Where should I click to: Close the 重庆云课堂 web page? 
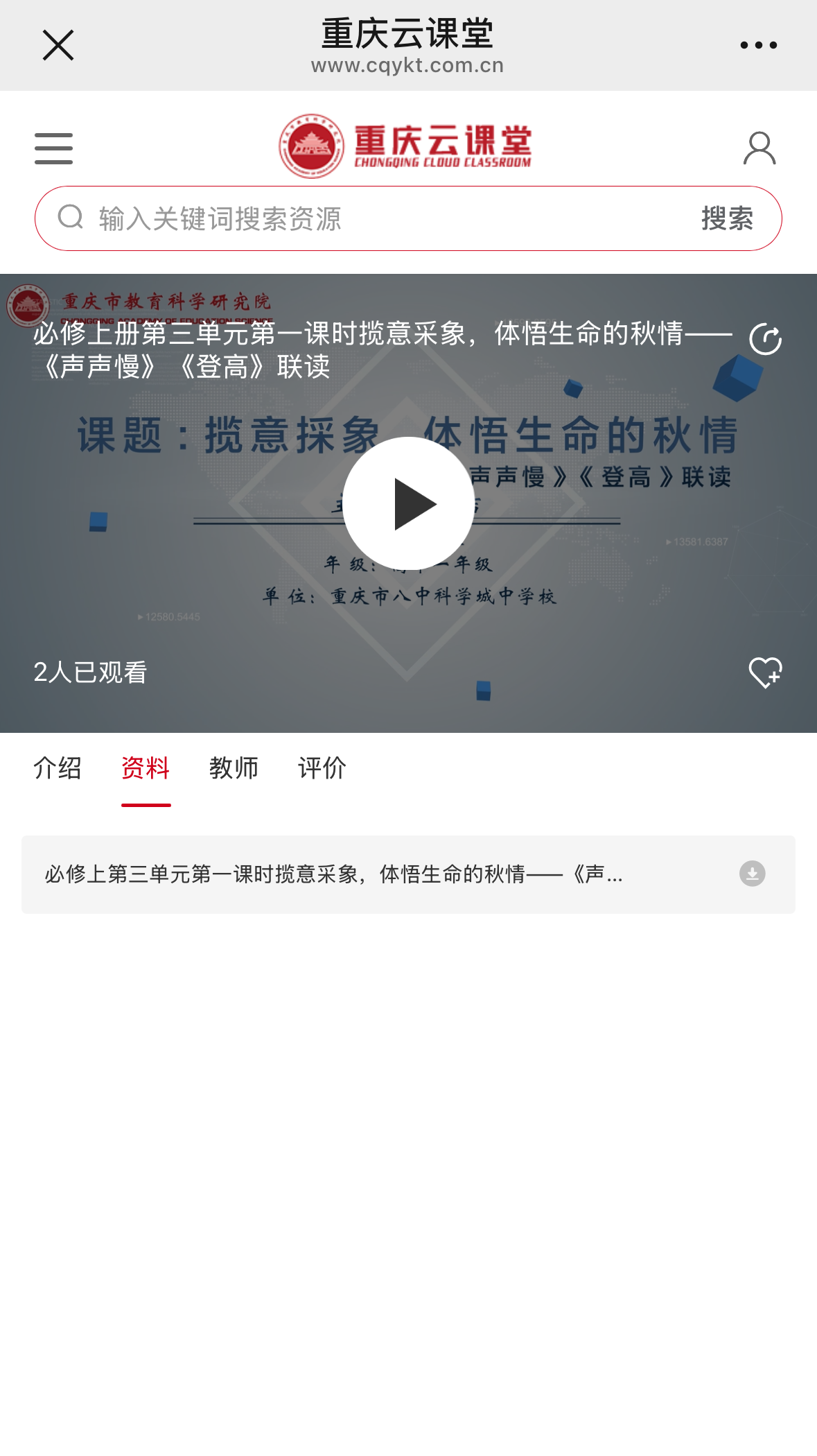(x=58, y=46)
